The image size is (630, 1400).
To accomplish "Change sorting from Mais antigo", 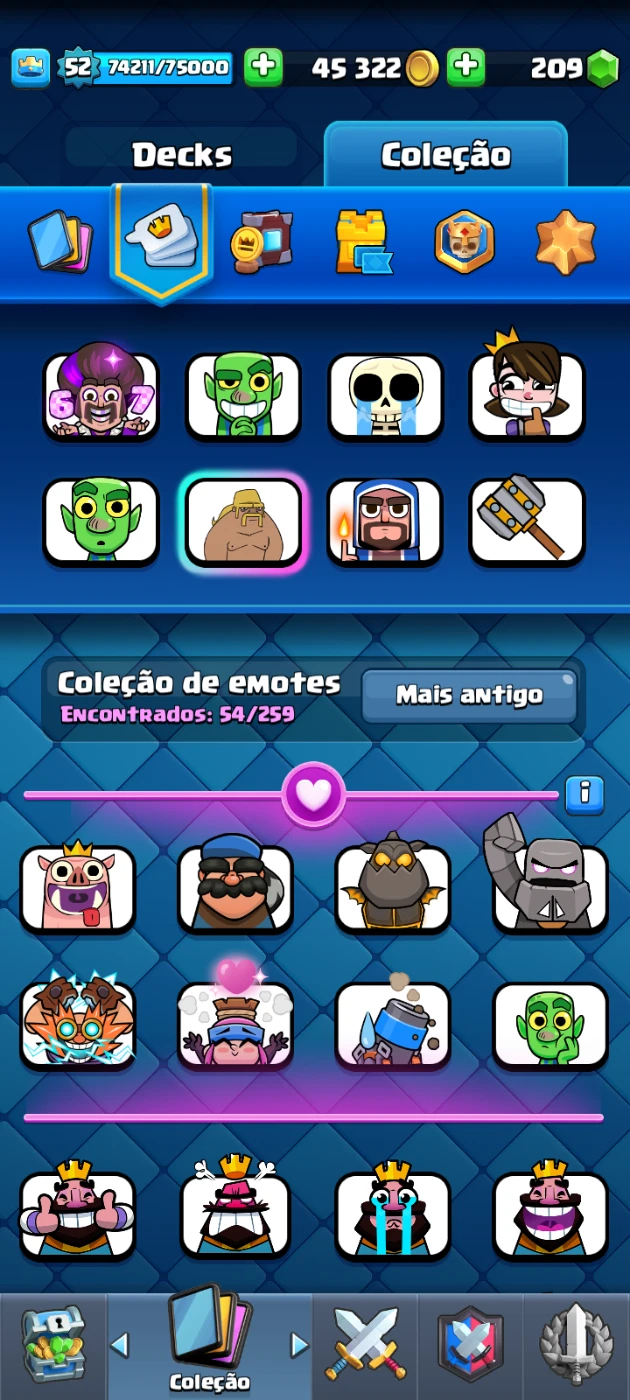I will pos(469,695).
